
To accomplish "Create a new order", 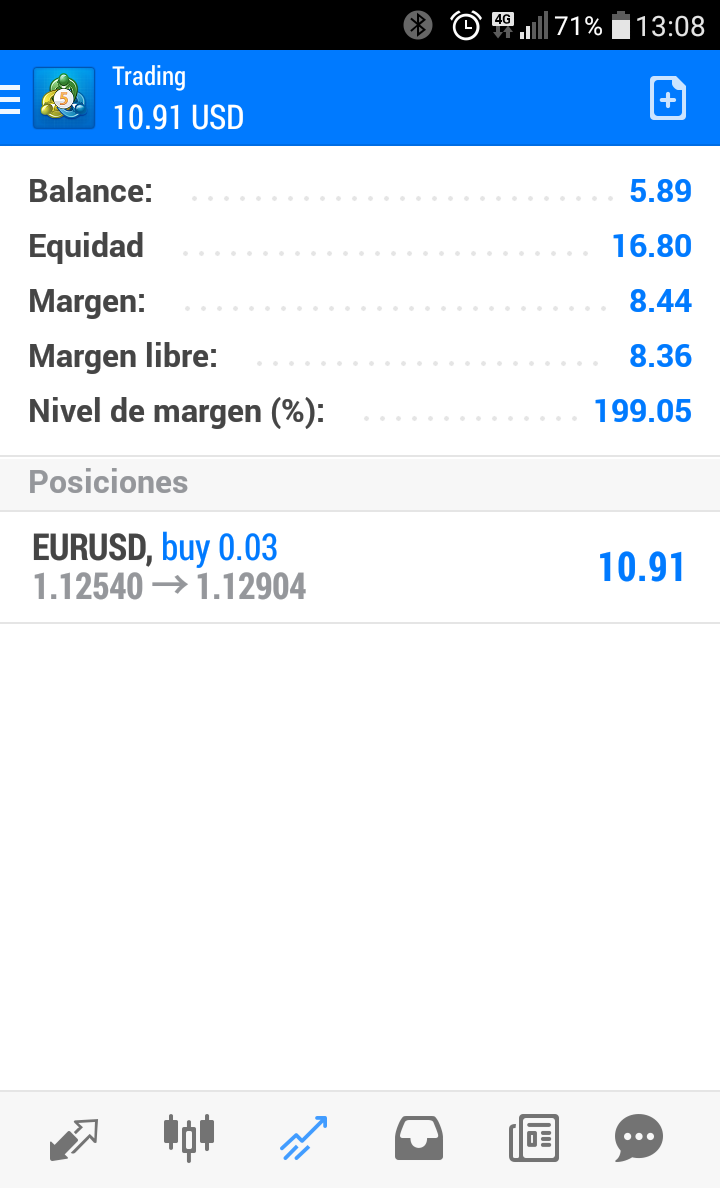I will [668, 99].
